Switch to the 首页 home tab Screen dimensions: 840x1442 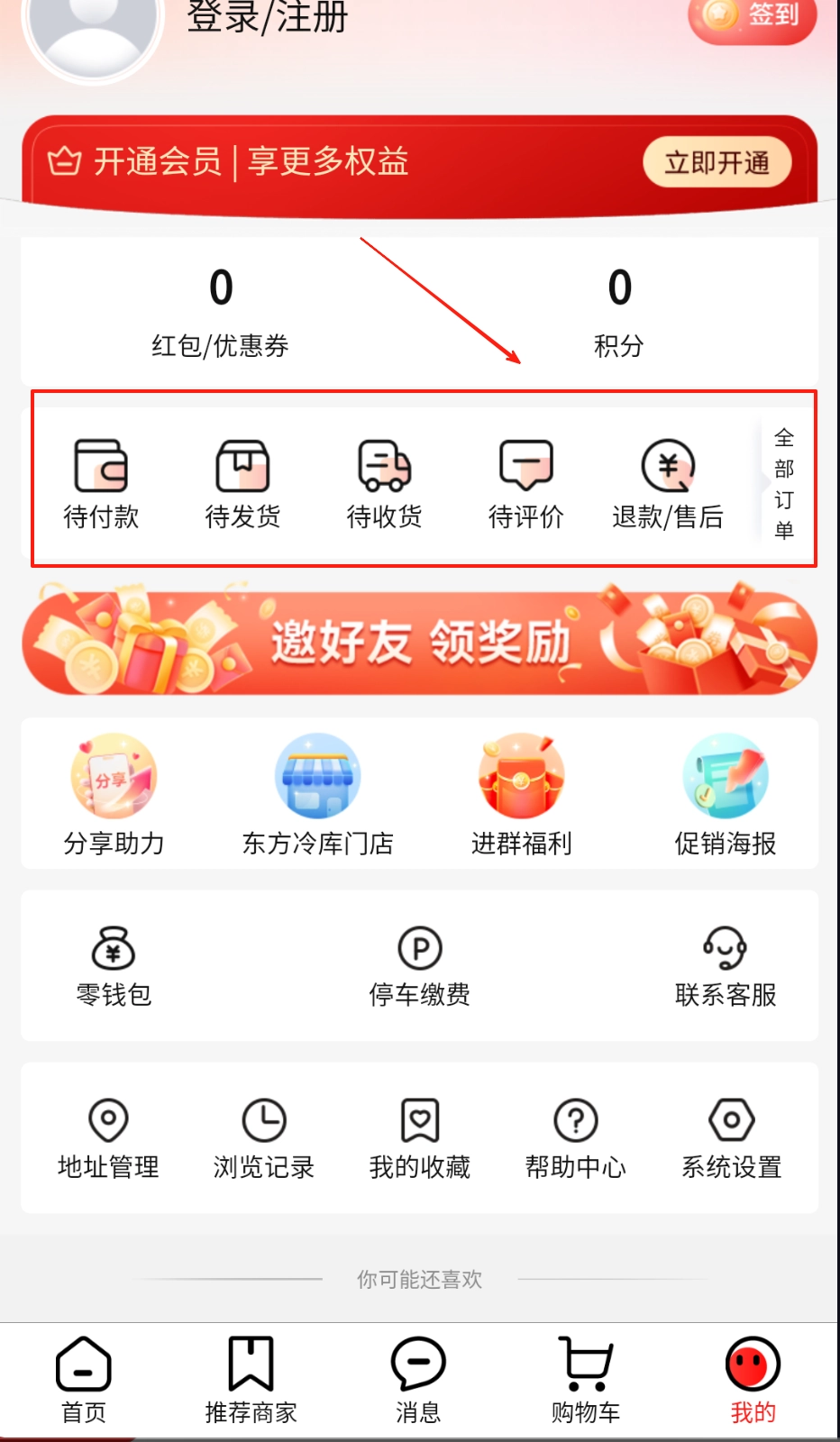[x=83, y=1379]
